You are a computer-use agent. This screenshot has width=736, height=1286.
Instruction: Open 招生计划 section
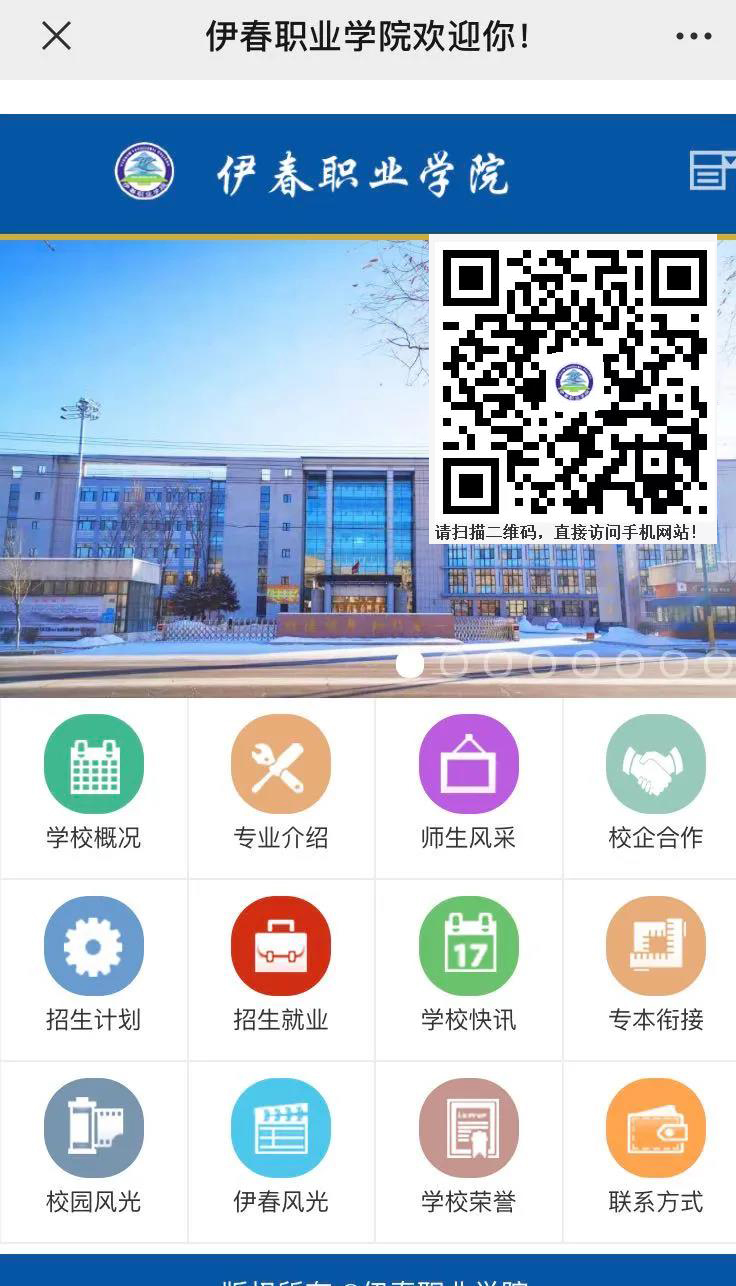coord(94,970)
